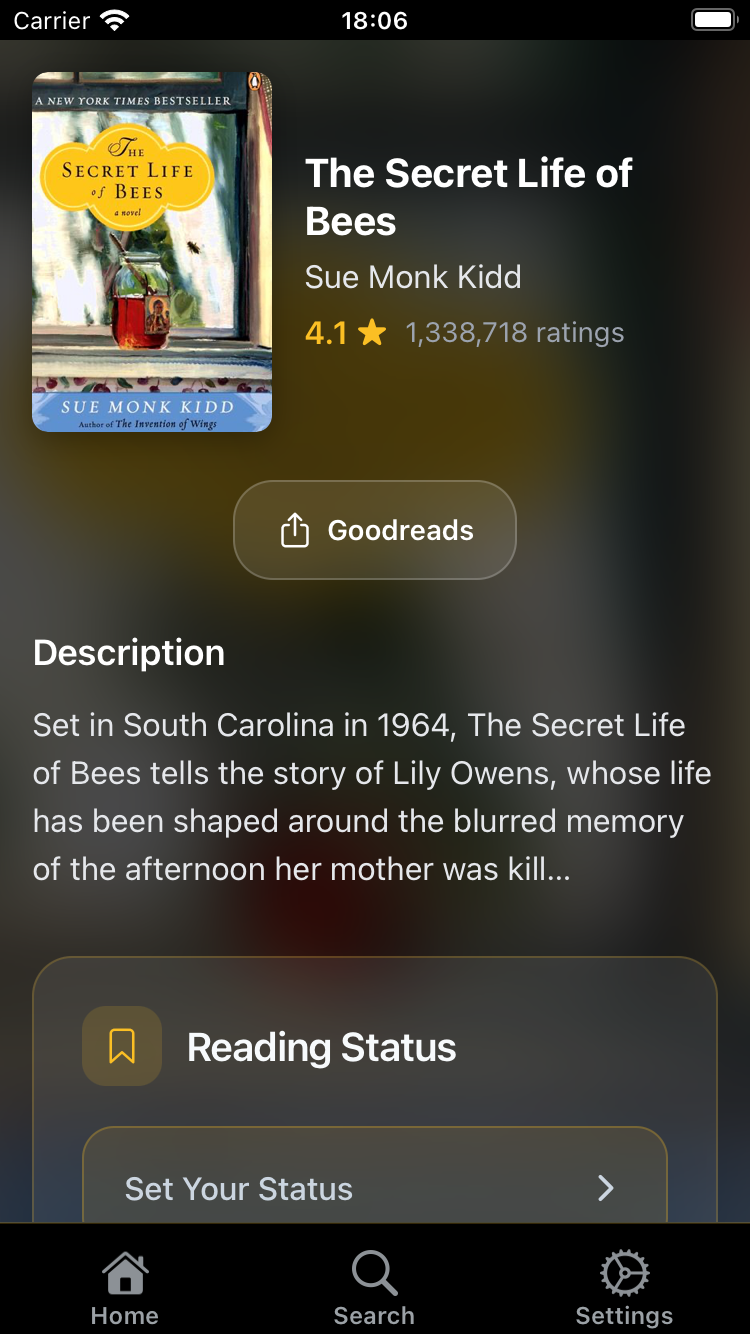Expand the truncated book description
The image size is (750, 1334).
click(372, 797)
